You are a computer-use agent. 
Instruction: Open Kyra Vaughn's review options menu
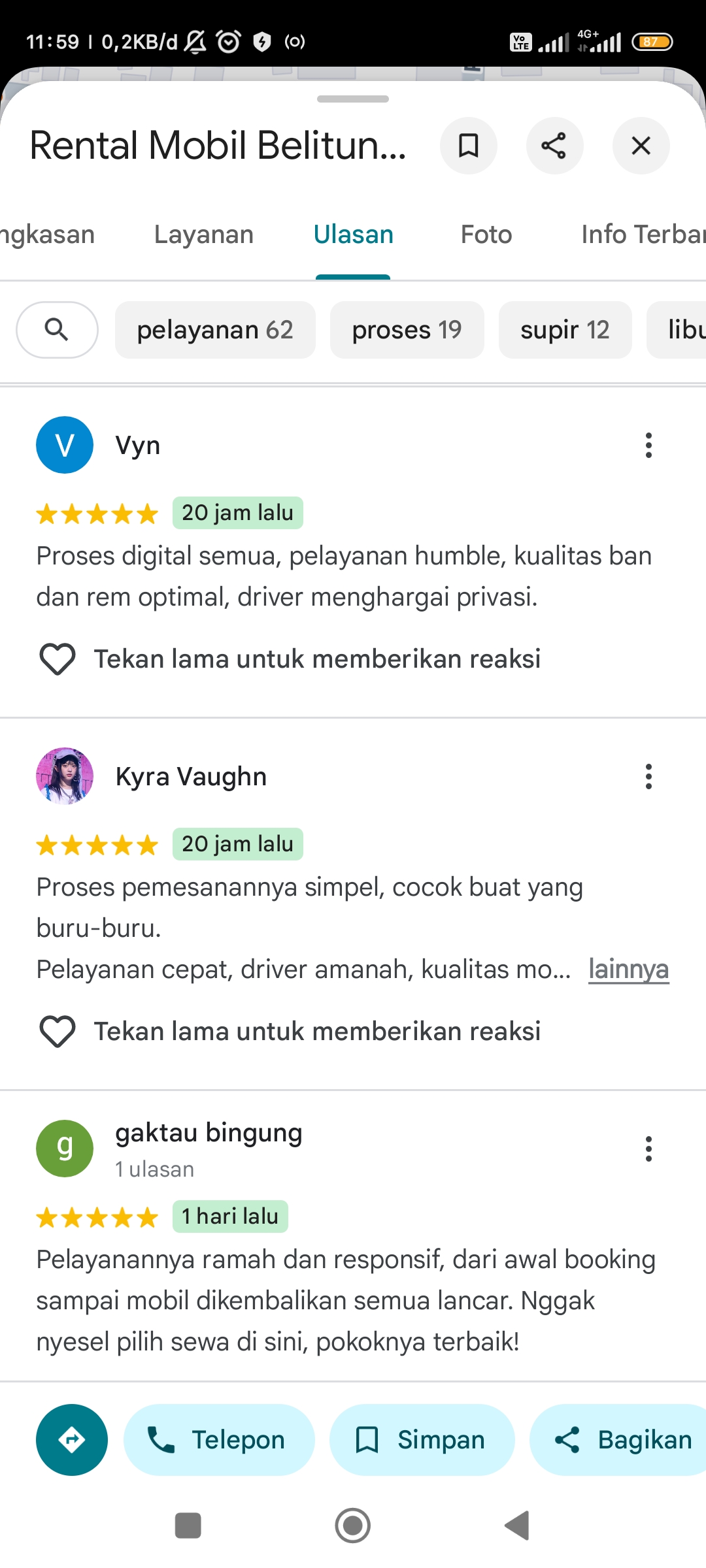point(648,776)
